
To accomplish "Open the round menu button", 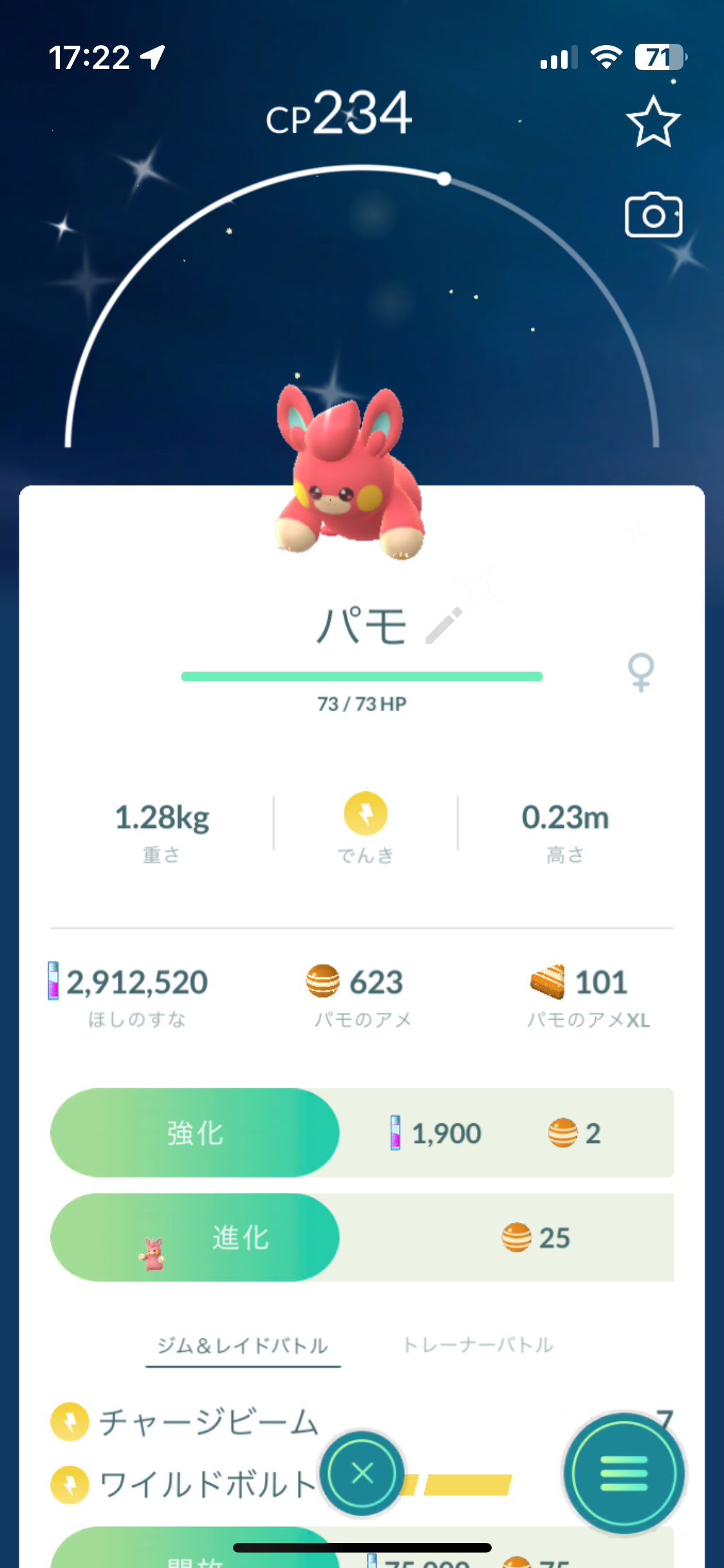I will tap(623, 1473).
